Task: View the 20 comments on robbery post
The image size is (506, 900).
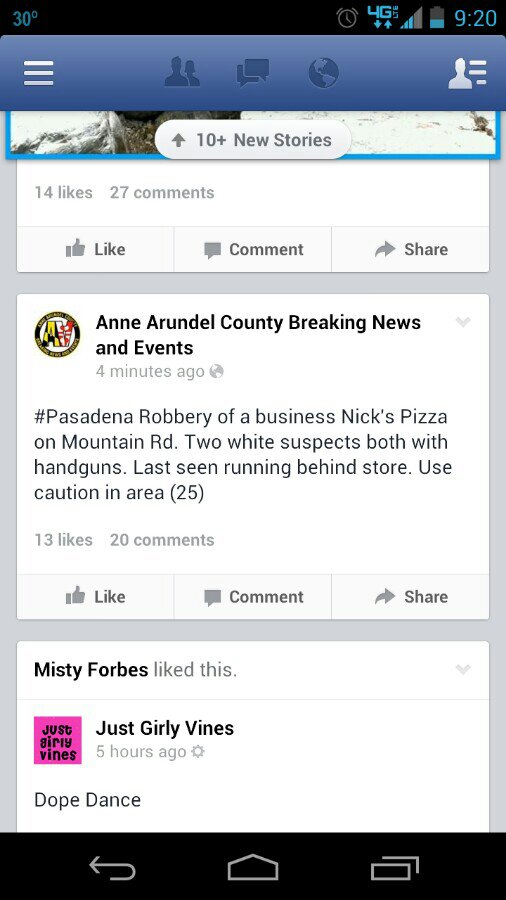Action: 162,540
